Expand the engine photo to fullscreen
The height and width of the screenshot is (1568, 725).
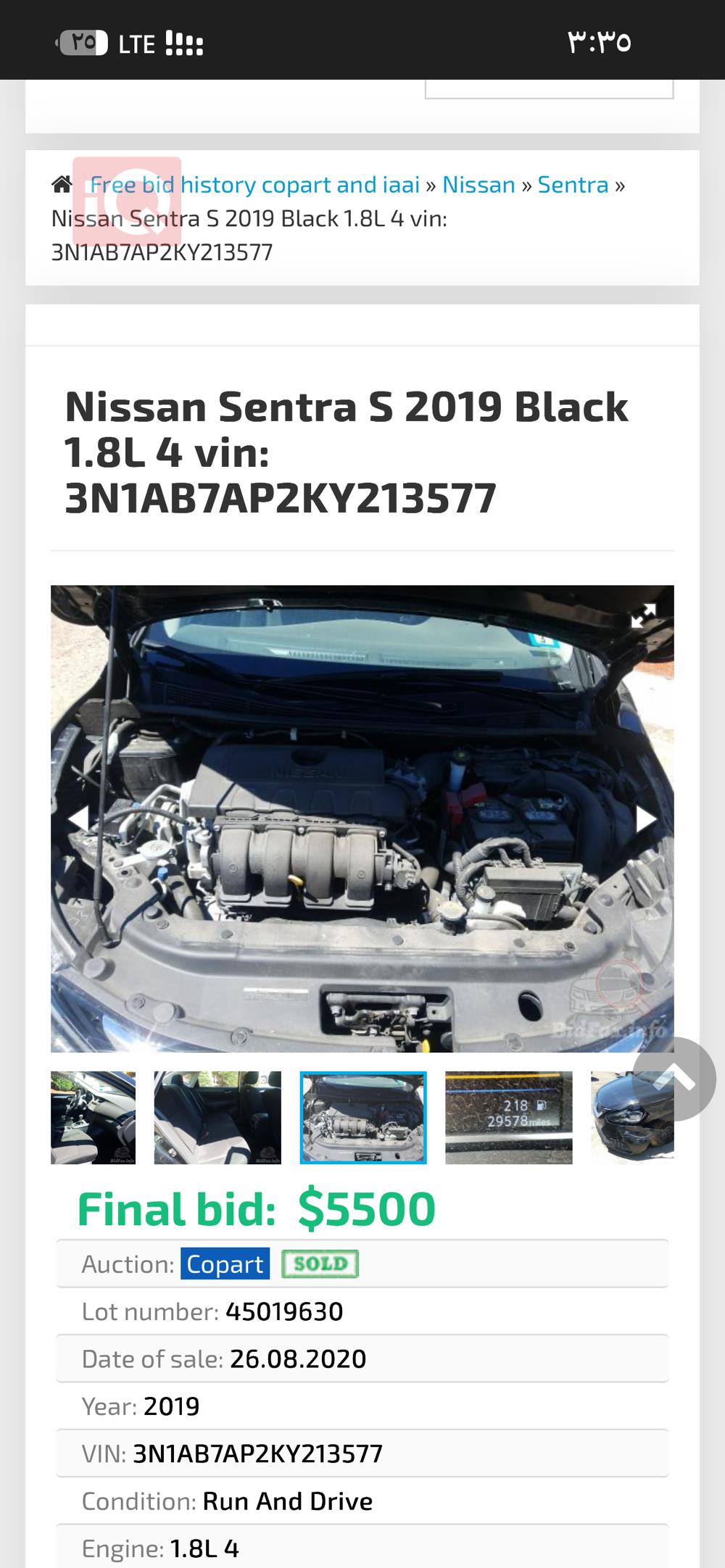pyautogui.click(x=643, y=615)
